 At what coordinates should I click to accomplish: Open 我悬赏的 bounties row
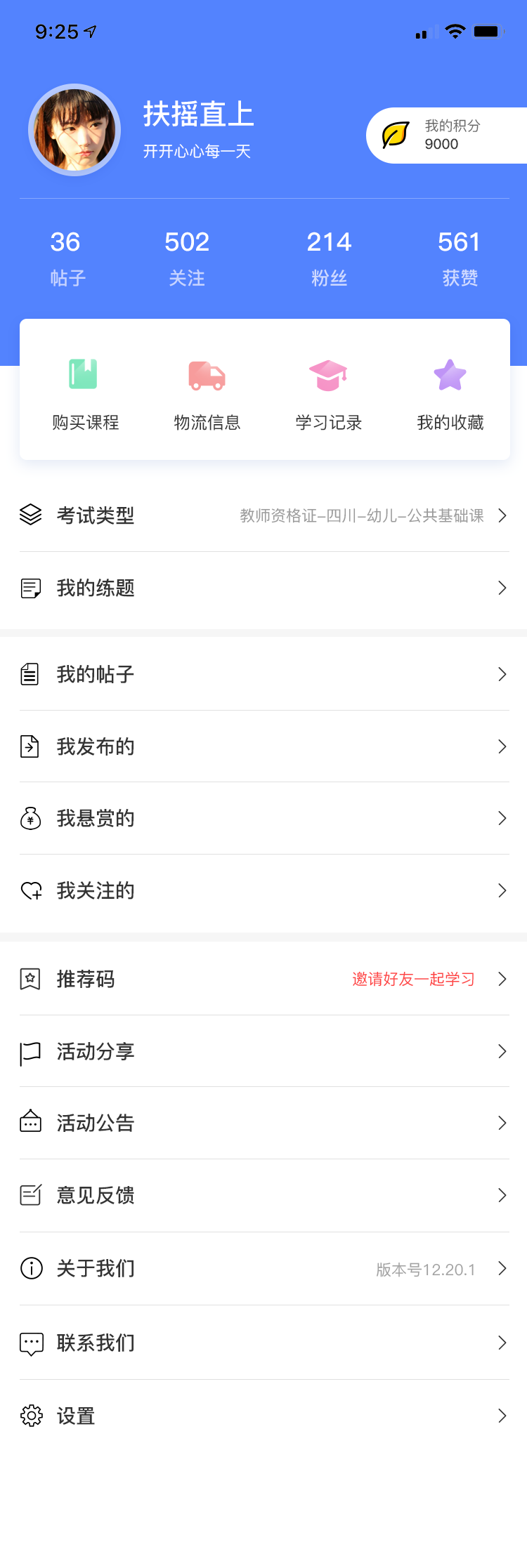263,818
